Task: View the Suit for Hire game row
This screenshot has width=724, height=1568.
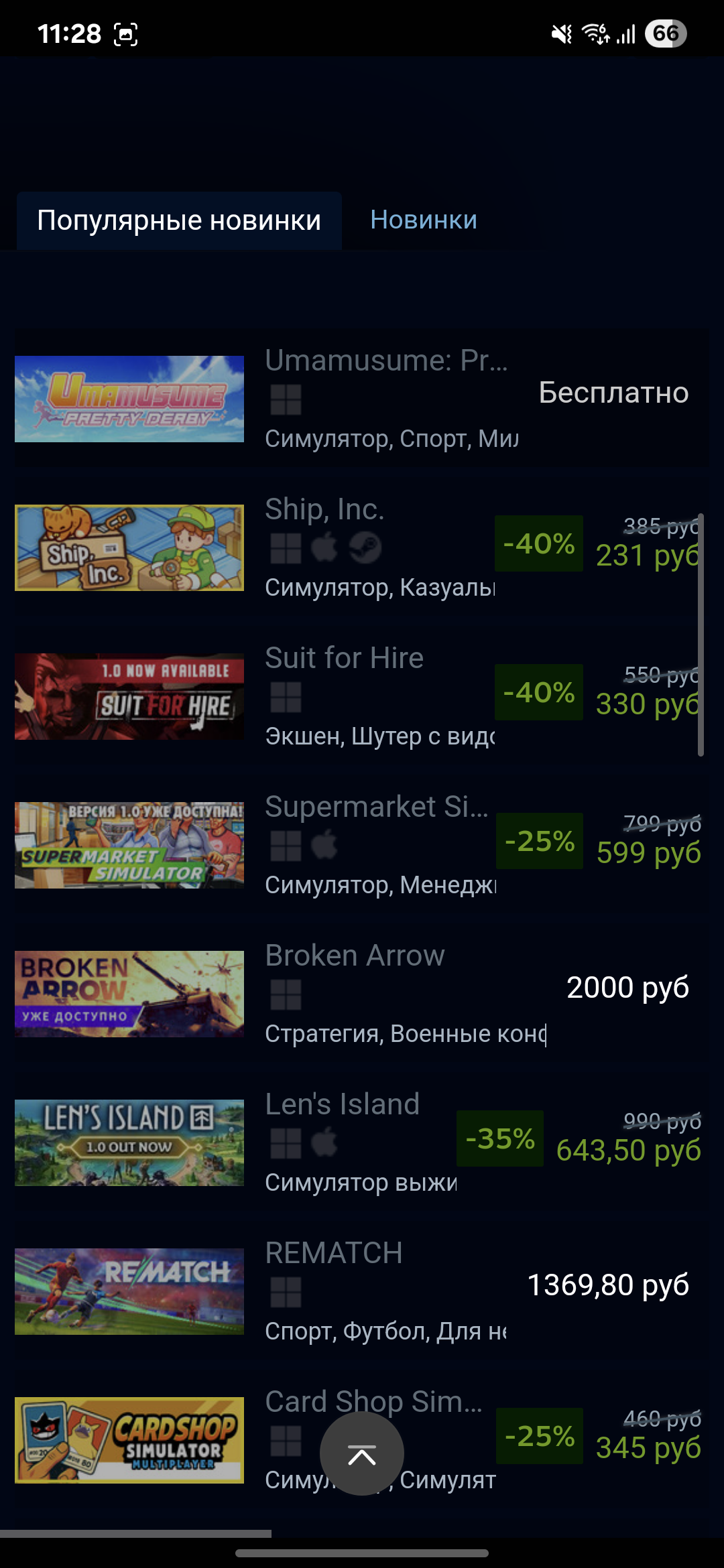Action: [x=362, y=696]
